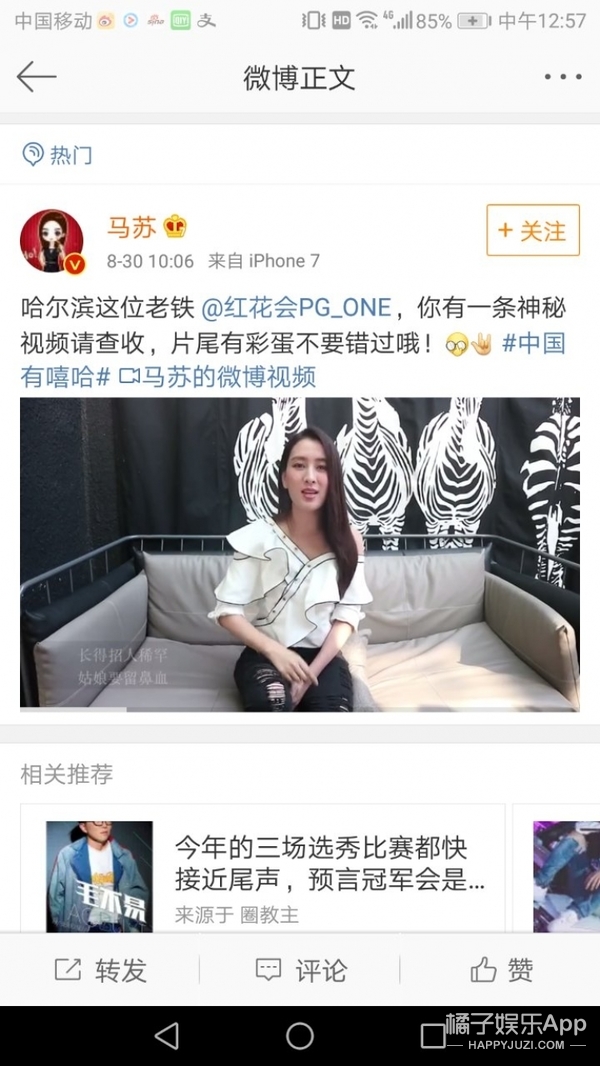600x1066 pixels.
Task: Open 马苏的微博视频 link
Action: (x=218, y=377)
